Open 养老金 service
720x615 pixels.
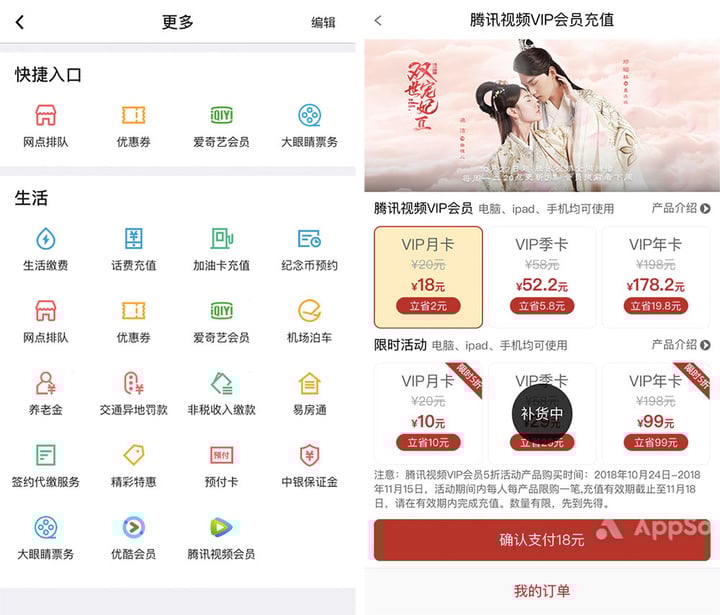[x=45, y=393]
